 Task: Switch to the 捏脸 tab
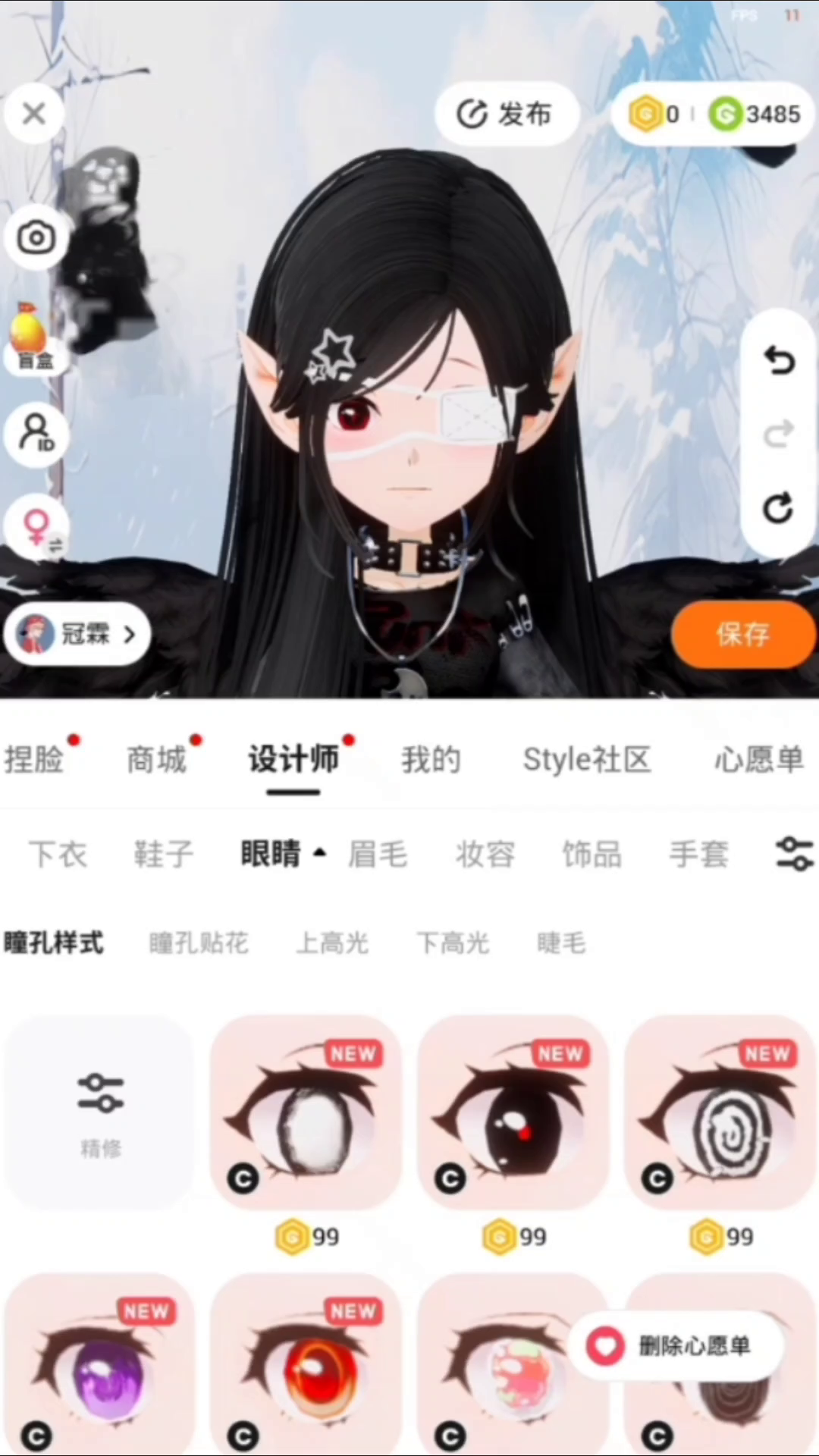coord(34,759)
